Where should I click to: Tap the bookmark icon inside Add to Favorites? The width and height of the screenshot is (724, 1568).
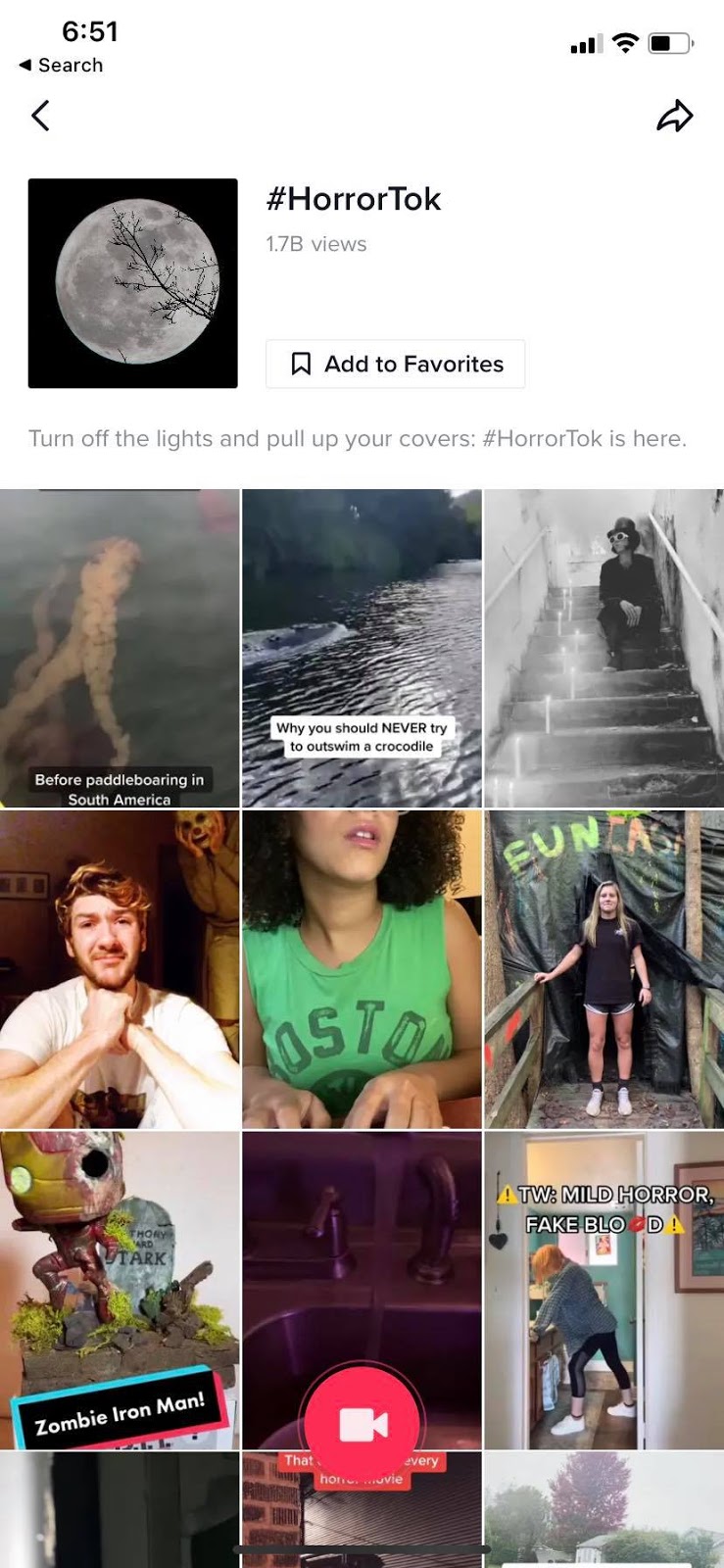[302, 364]
